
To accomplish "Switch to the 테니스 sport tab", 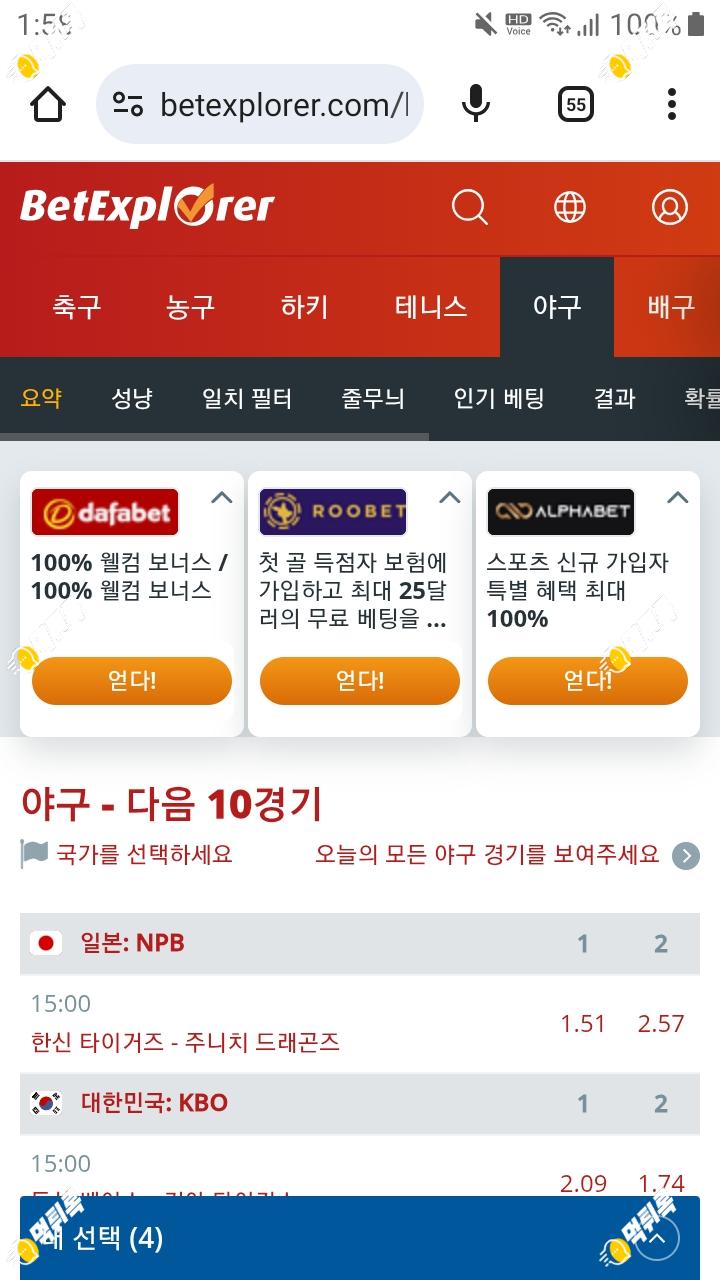I will [431, 306].
